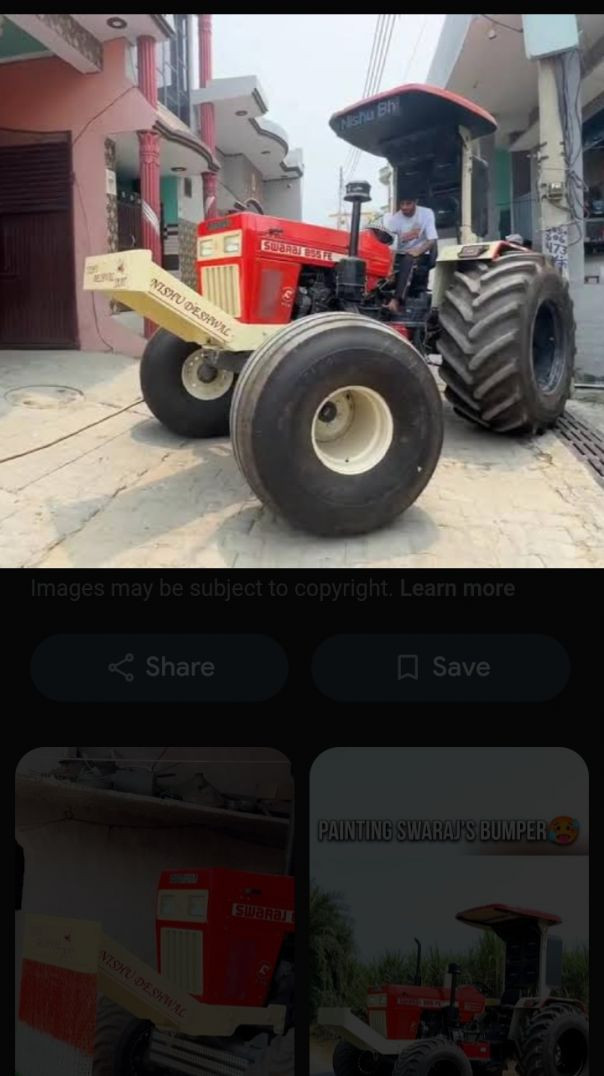Open the Learn more copyright link
Viewport: 604px width, 1076px height.
click(457, 589)
